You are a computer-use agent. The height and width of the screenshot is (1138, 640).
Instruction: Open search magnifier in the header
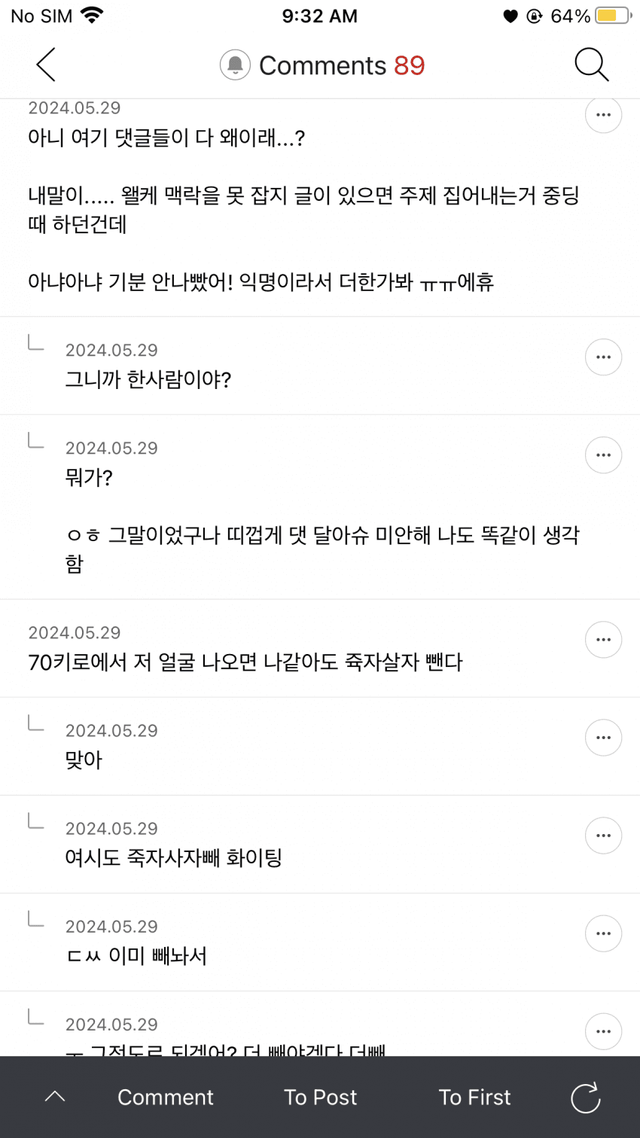click(x=591, y=65)
